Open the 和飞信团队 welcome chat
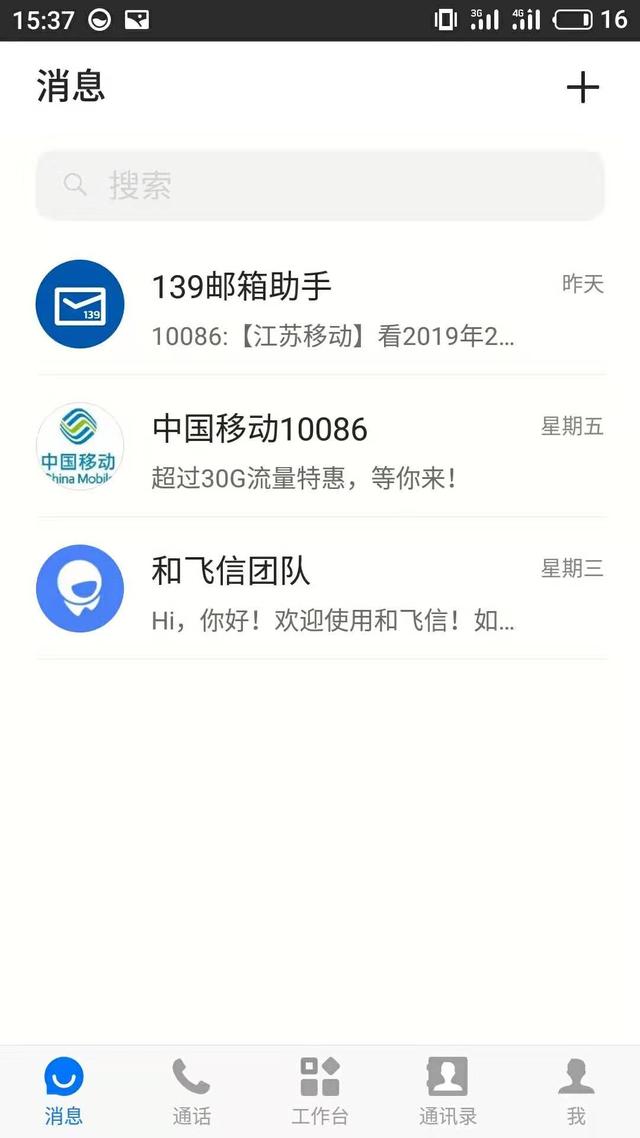Viewport: 640px width, 1138px height. pyautogui.click(x=320, y=589)
